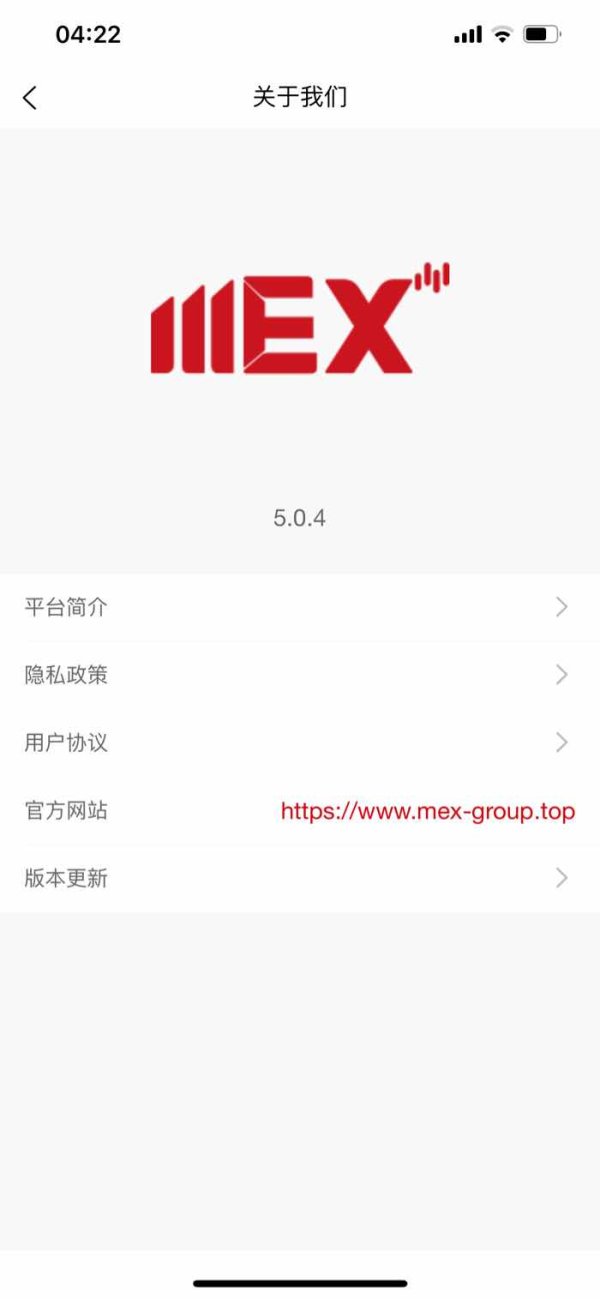Check for updates via 版本更新 row
Image resolution: width=600 pixels, height=1299 pixels.
click(x=300, y=878)
